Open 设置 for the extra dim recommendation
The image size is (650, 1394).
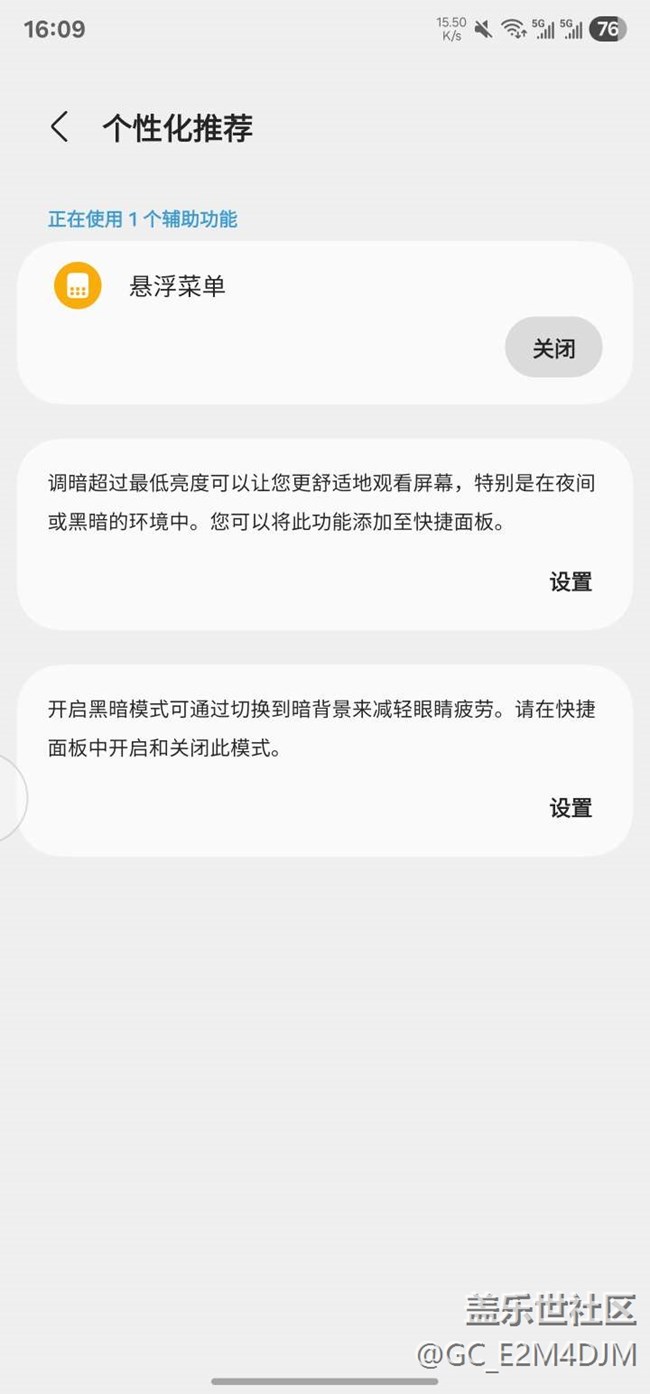coord(571,582)
